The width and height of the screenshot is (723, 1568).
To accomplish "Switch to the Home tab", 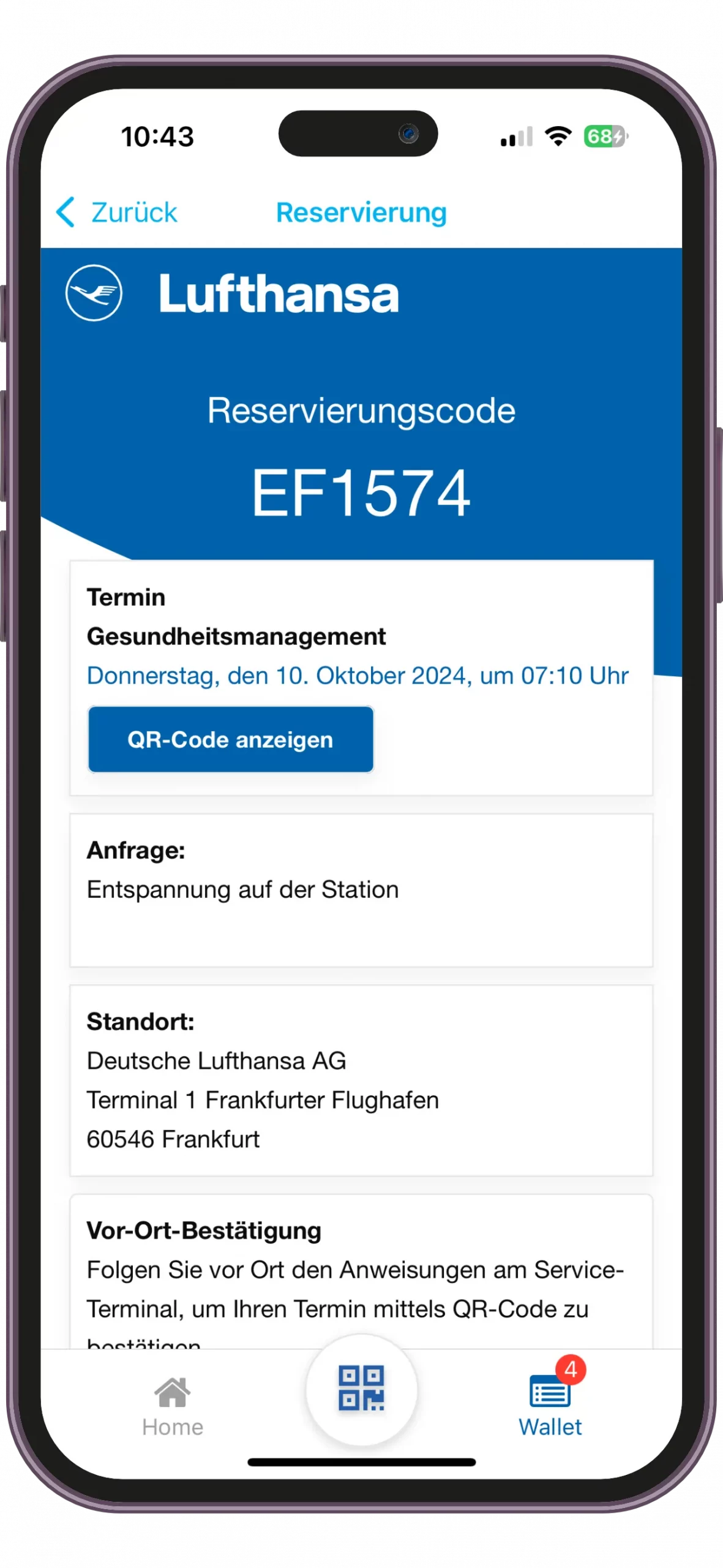I will click(173, 1407).
